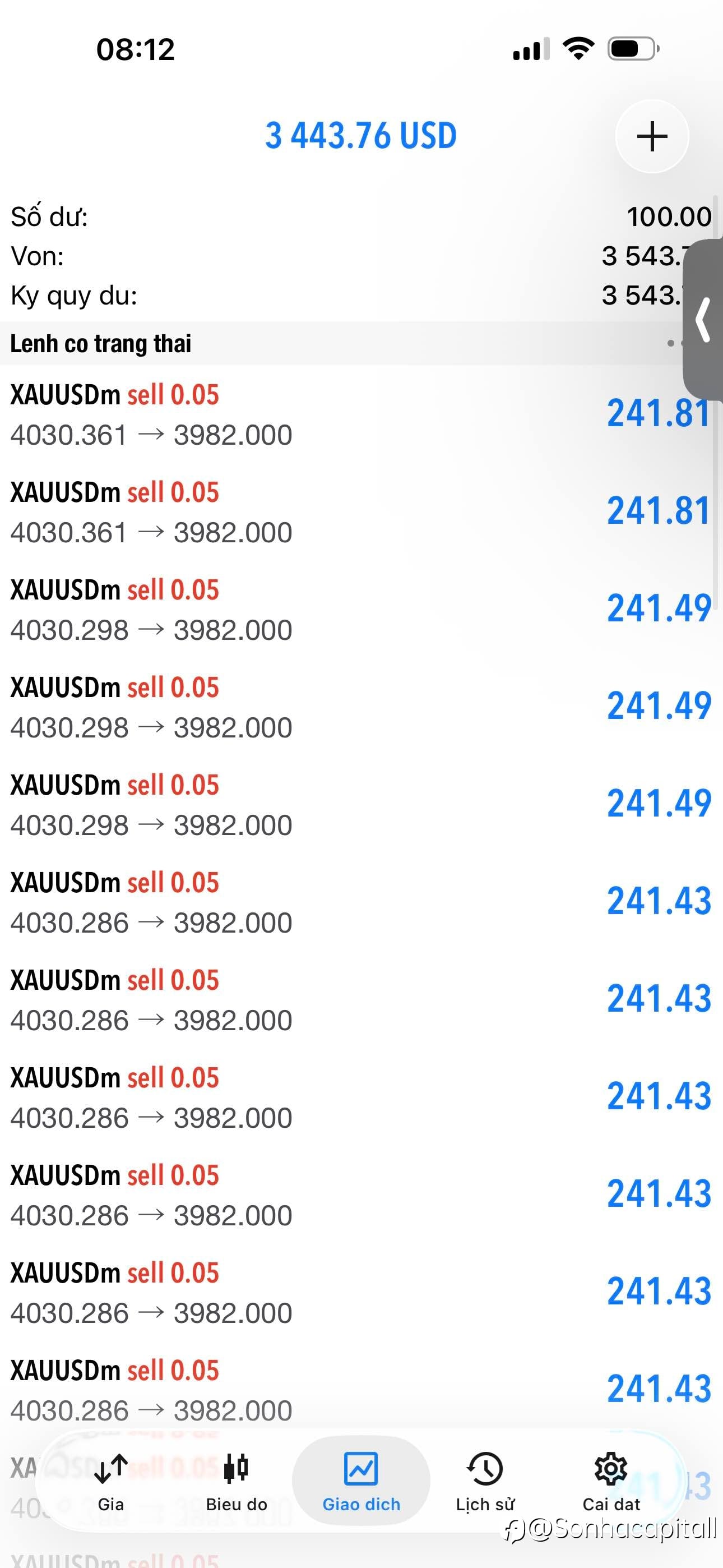
Task: Expand the gray side handle arrow
Action: click(703, 320)
